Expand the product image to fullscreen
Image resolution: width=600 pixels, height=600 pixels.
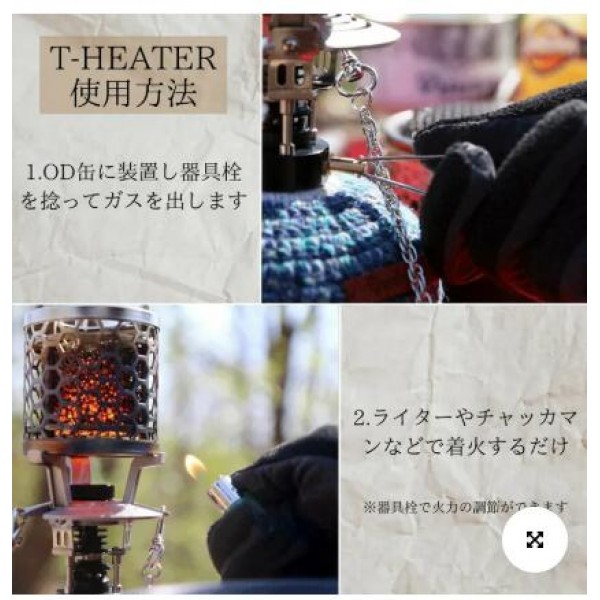(x=534, y=540)
